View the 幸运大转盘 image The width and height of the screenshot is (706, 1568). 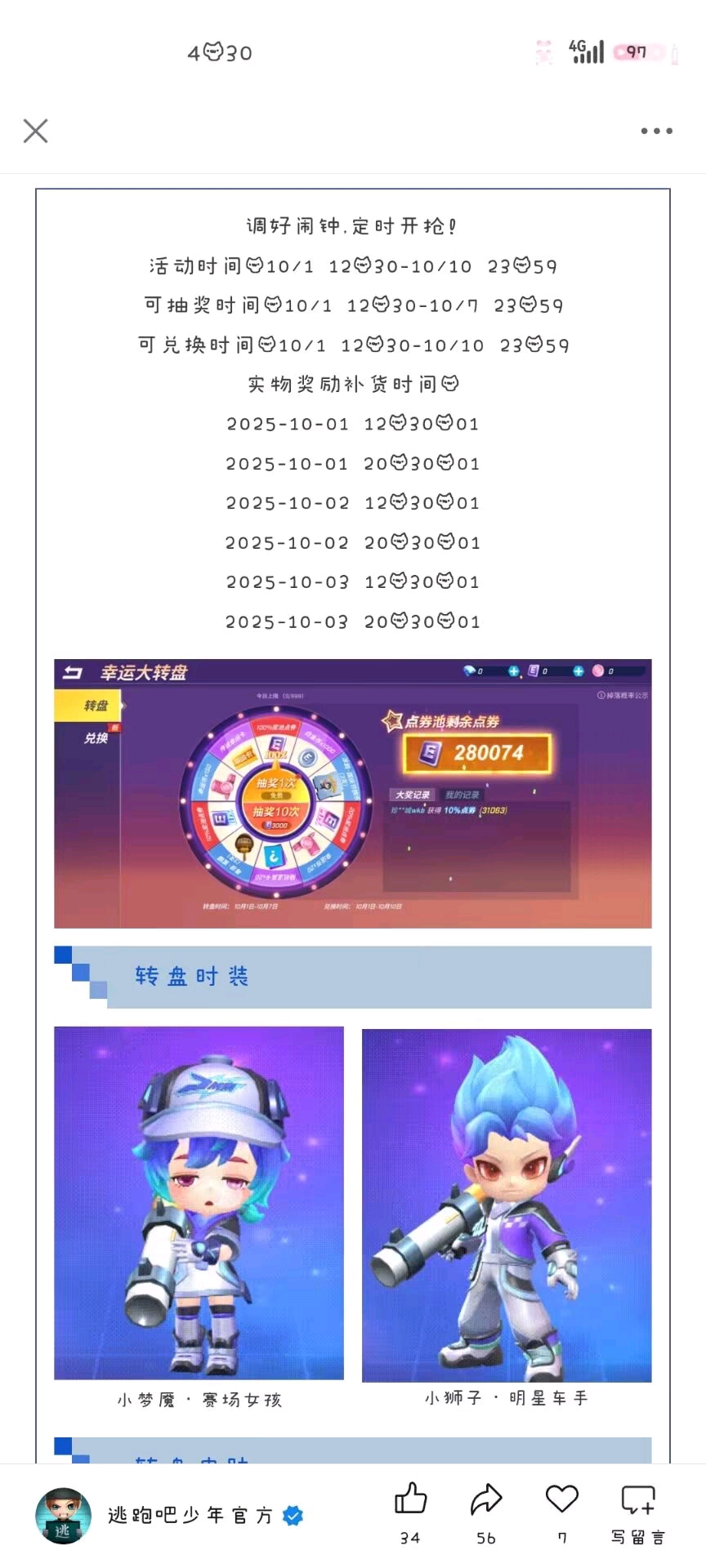coord(353,793)
